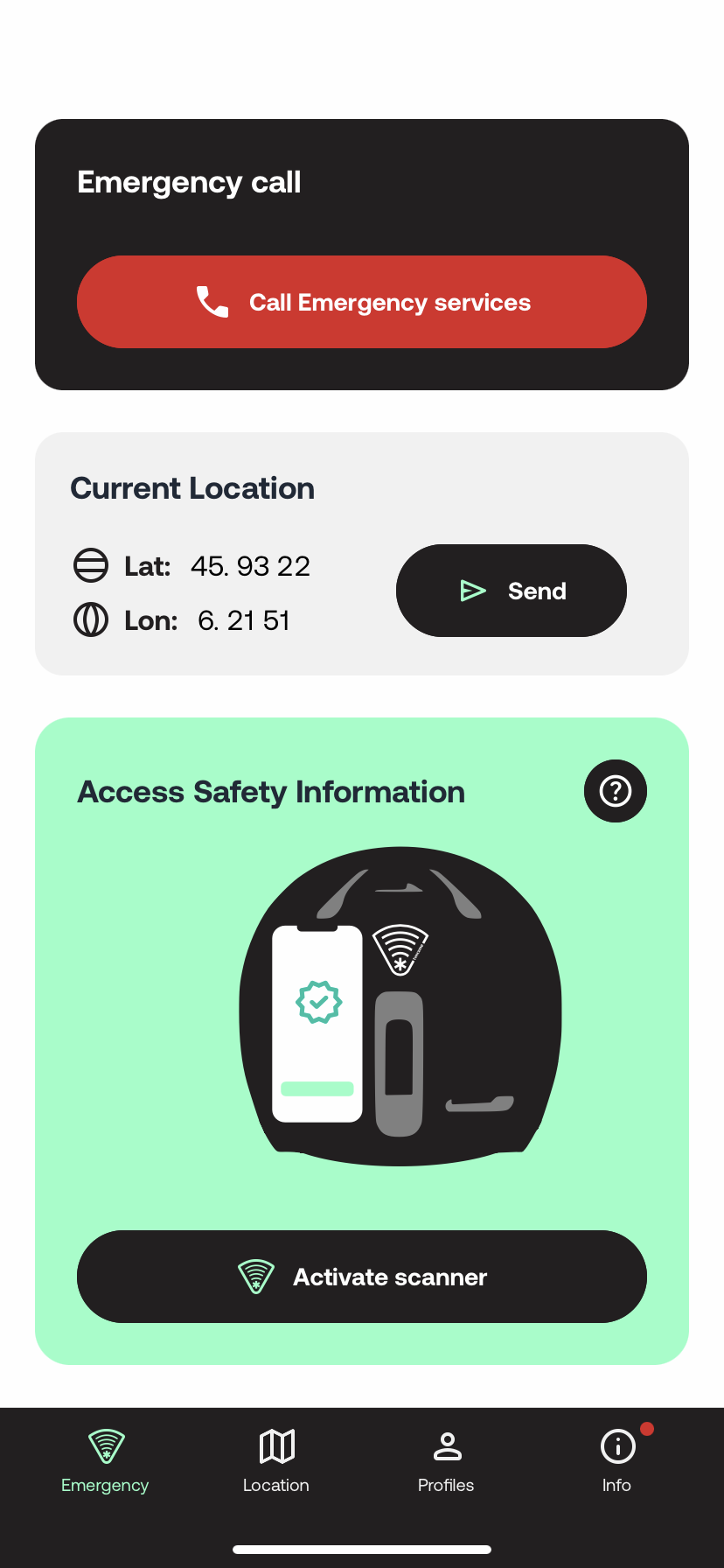
Task: Open the safety information help icon
Action: [x=615, y=791]
